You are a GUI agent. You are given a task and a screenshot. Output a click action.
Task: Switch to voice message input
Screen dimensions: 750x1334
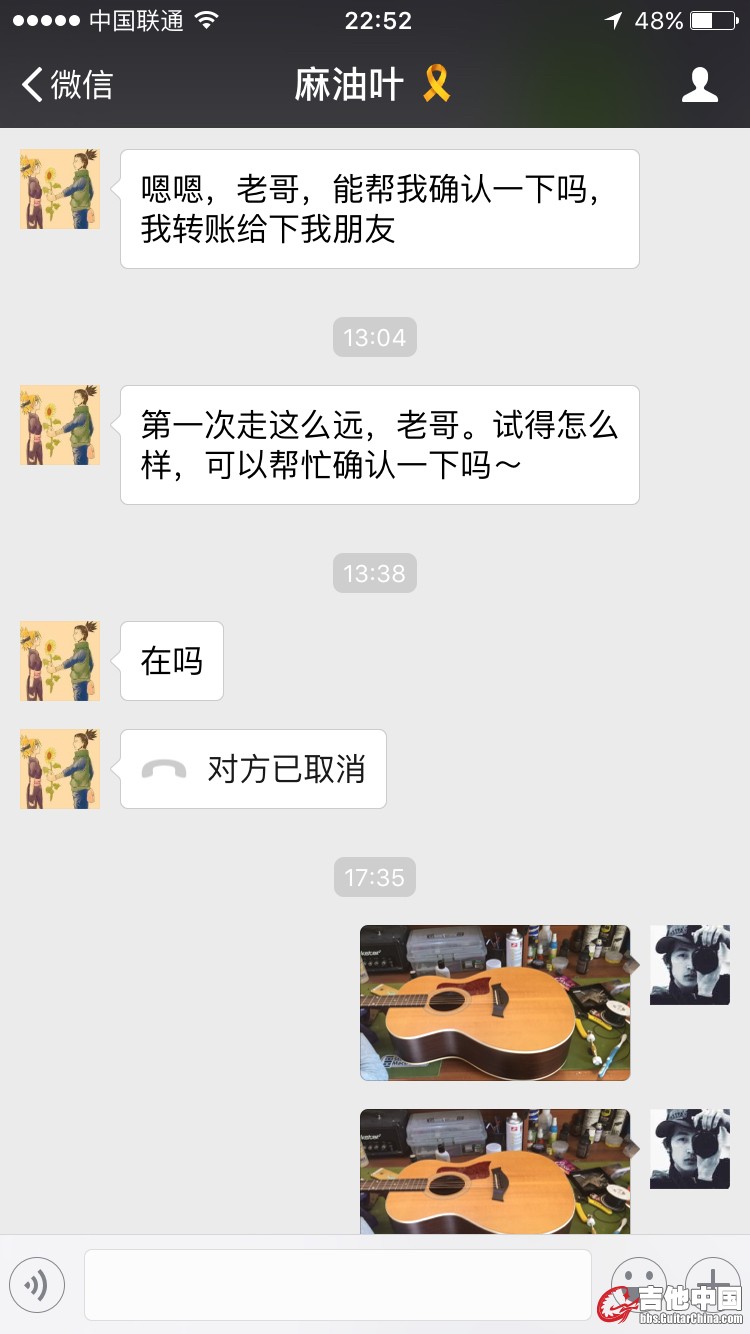(37, 1285)
